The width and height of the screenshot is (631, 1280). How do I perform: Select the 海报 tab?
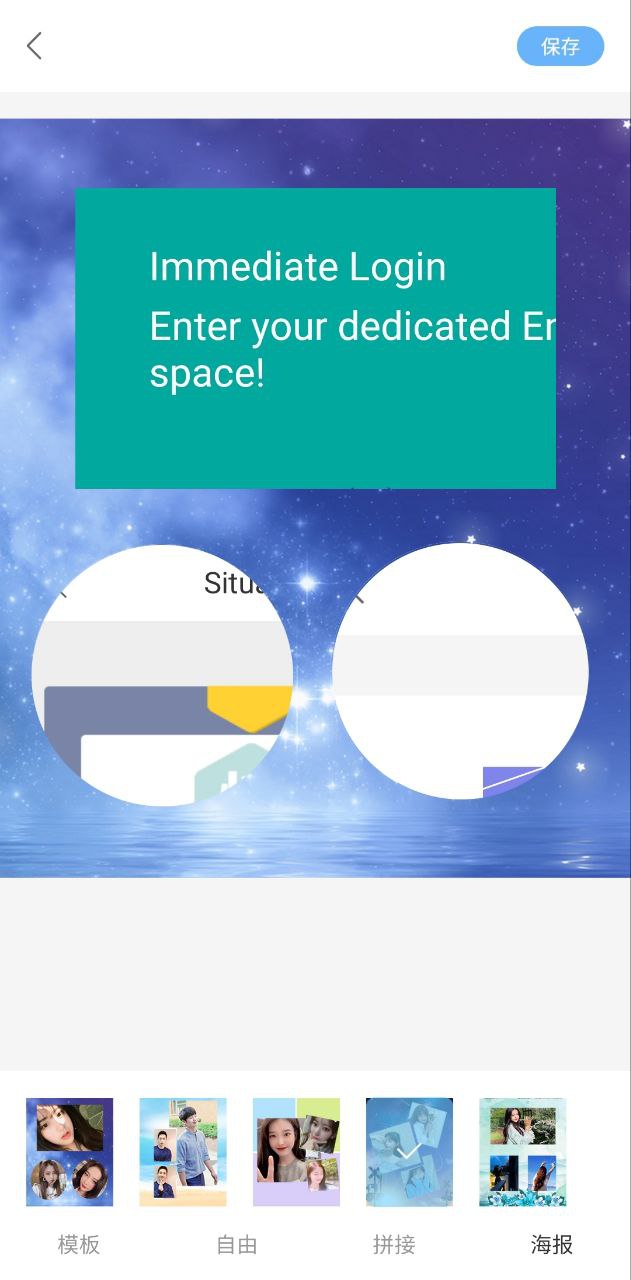click(x=551, y=1244)
